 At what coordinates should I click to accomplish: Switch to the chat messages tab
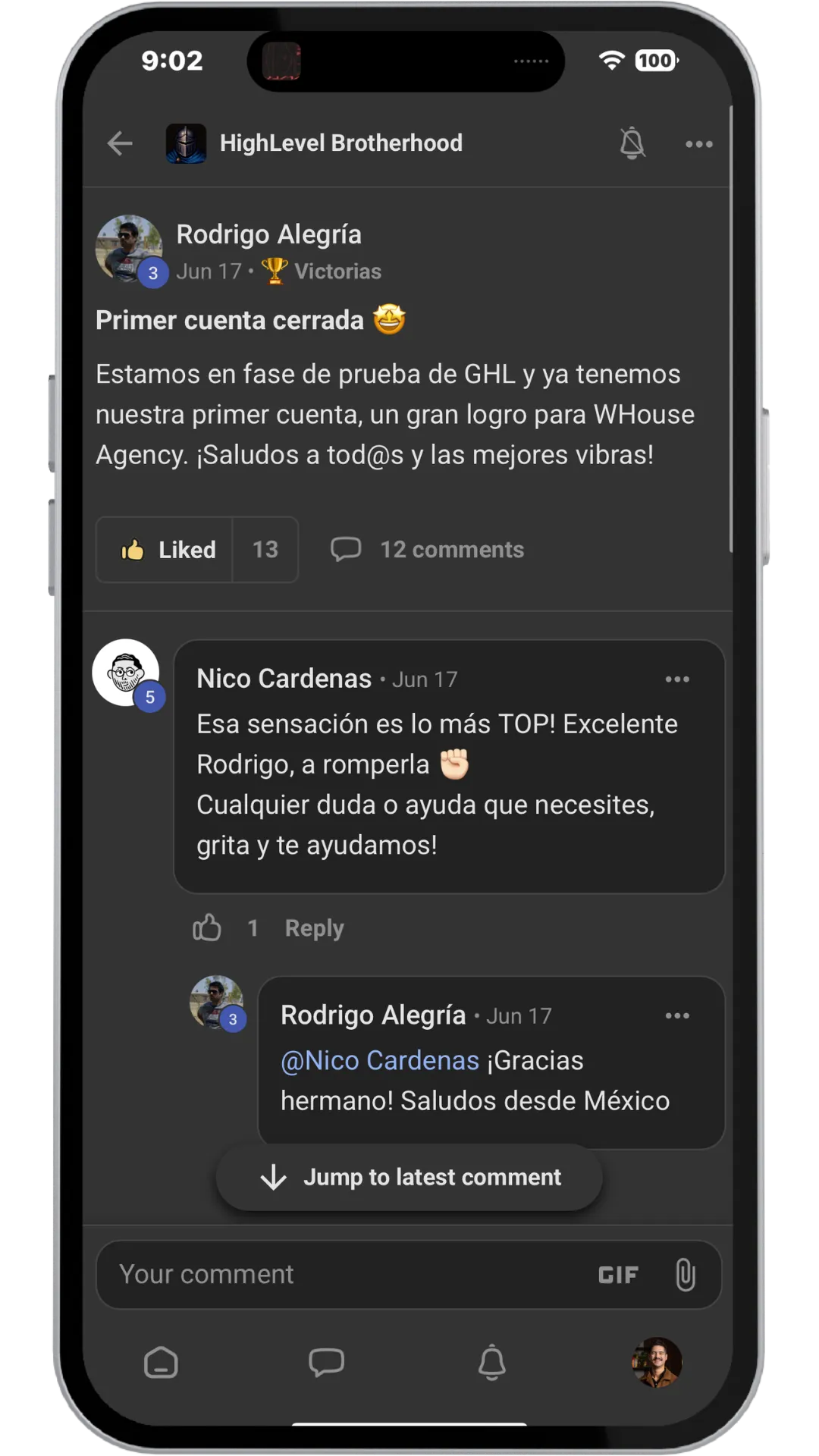326,1363
